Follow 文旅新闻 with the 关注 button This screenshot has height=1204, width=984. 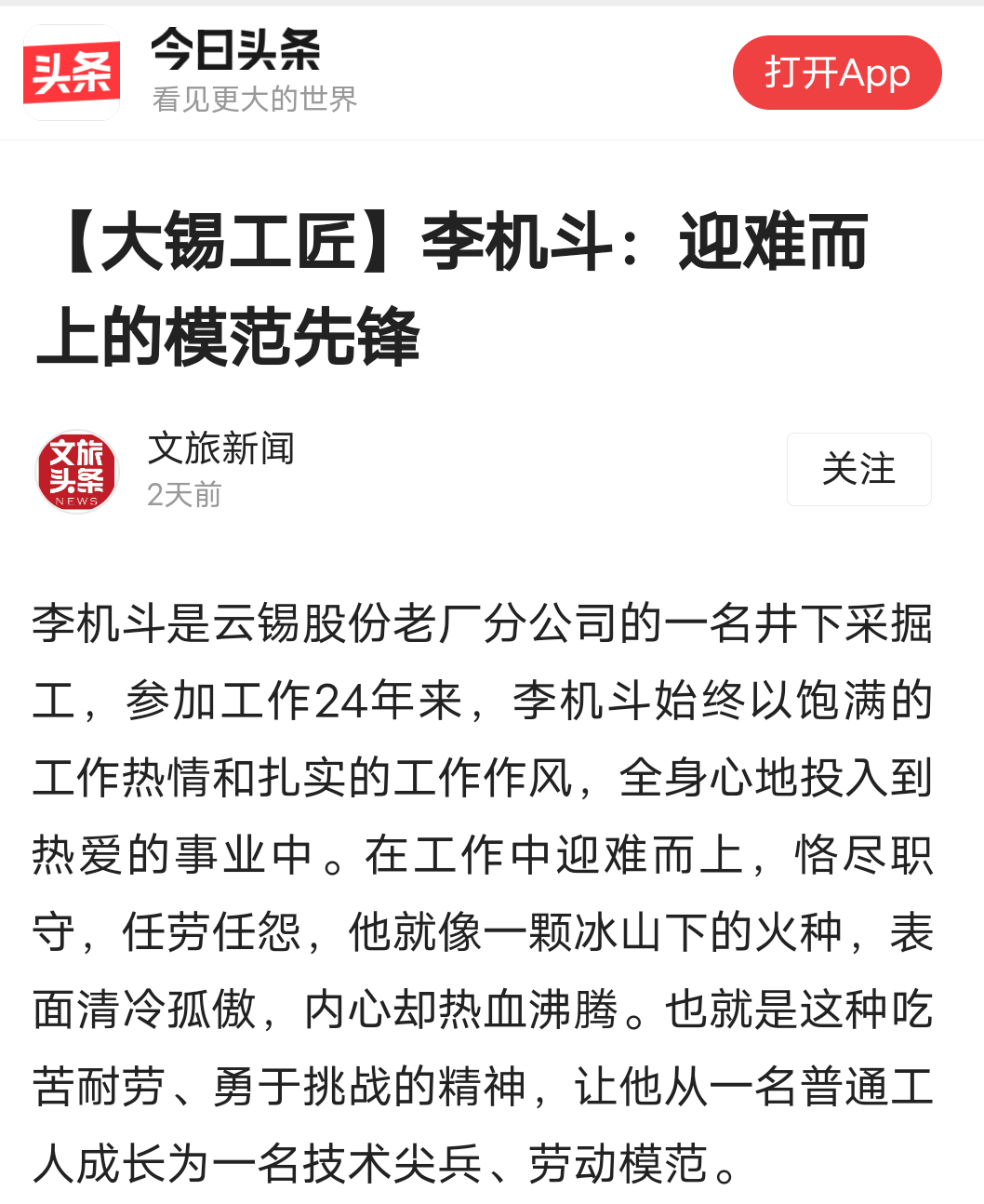[x=858, y=469]
